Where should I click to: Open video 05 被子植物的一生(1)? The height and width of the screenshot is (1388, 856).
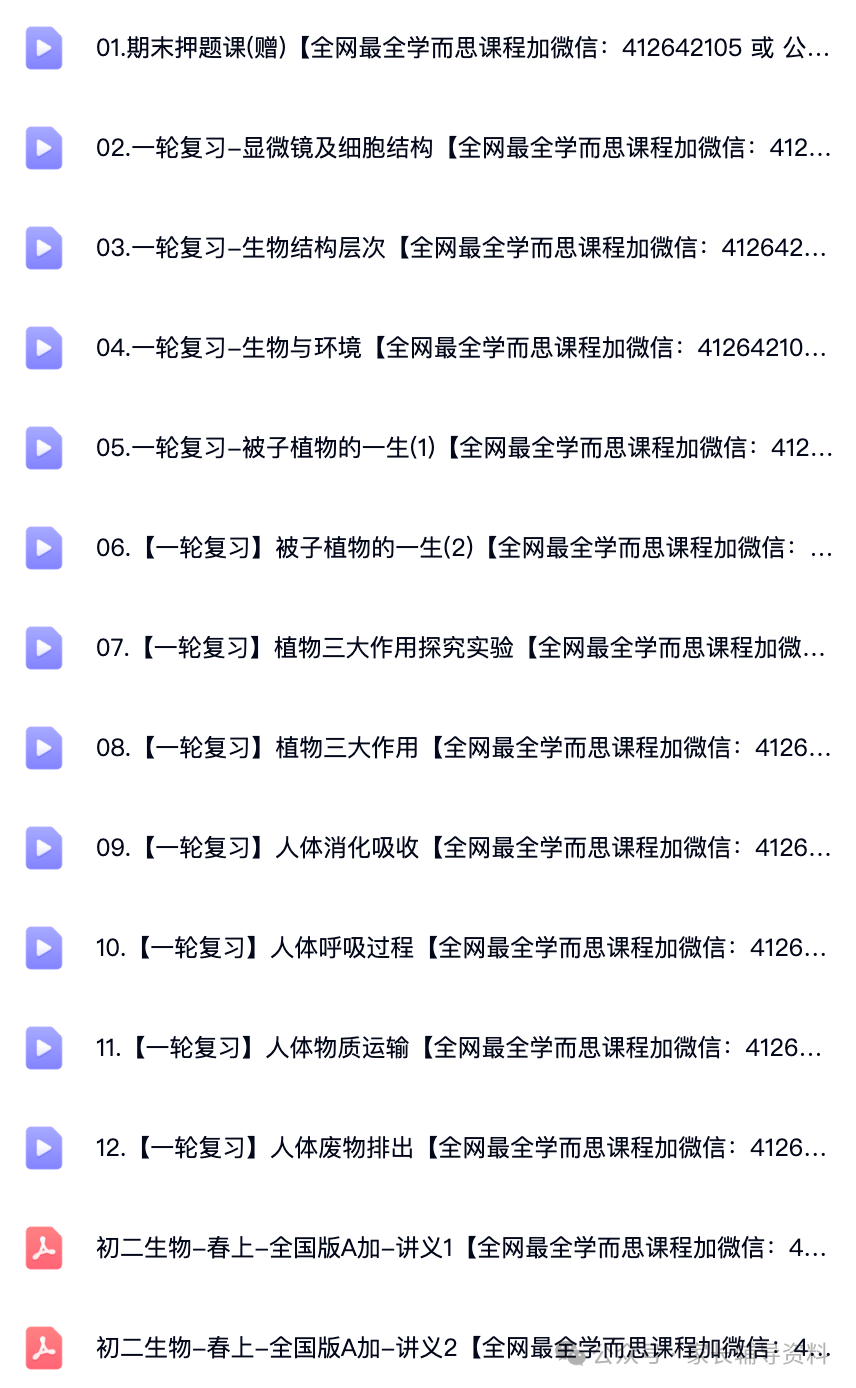click(428, 448)
